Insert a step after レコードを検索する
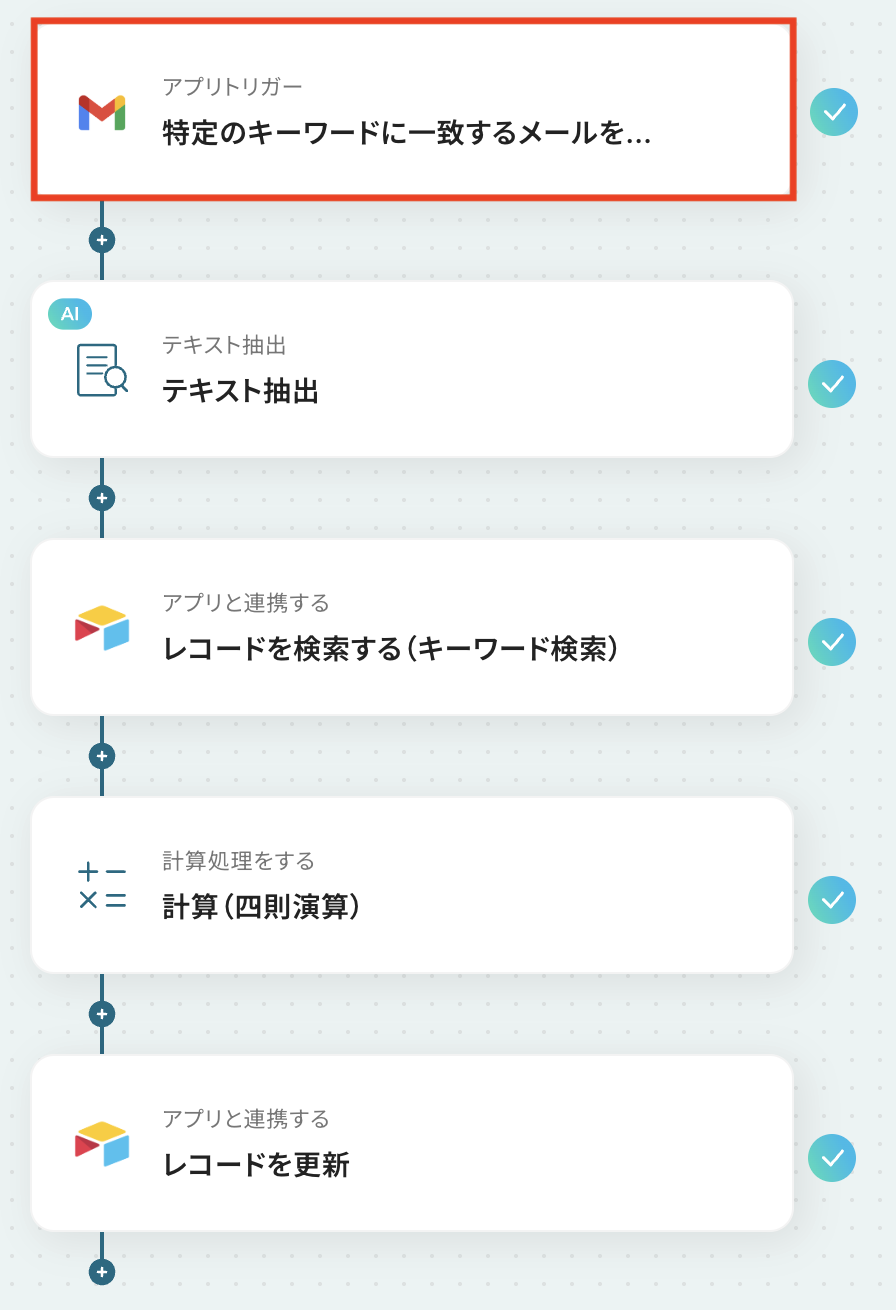Image resolution: width=896 pixels, height=1310 pixels. 102,756
